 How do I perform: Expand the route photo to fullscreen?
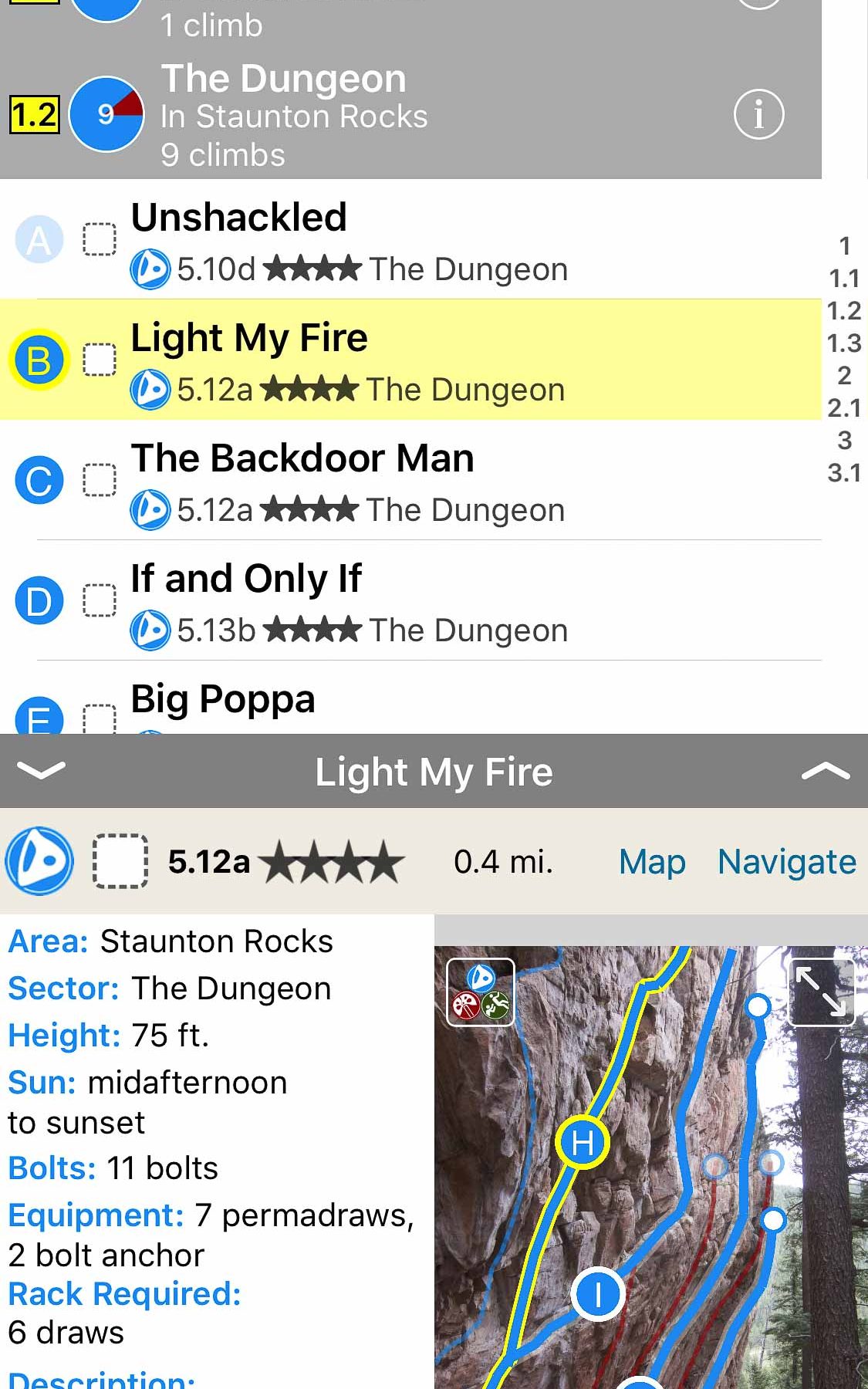tap(821, 992)
